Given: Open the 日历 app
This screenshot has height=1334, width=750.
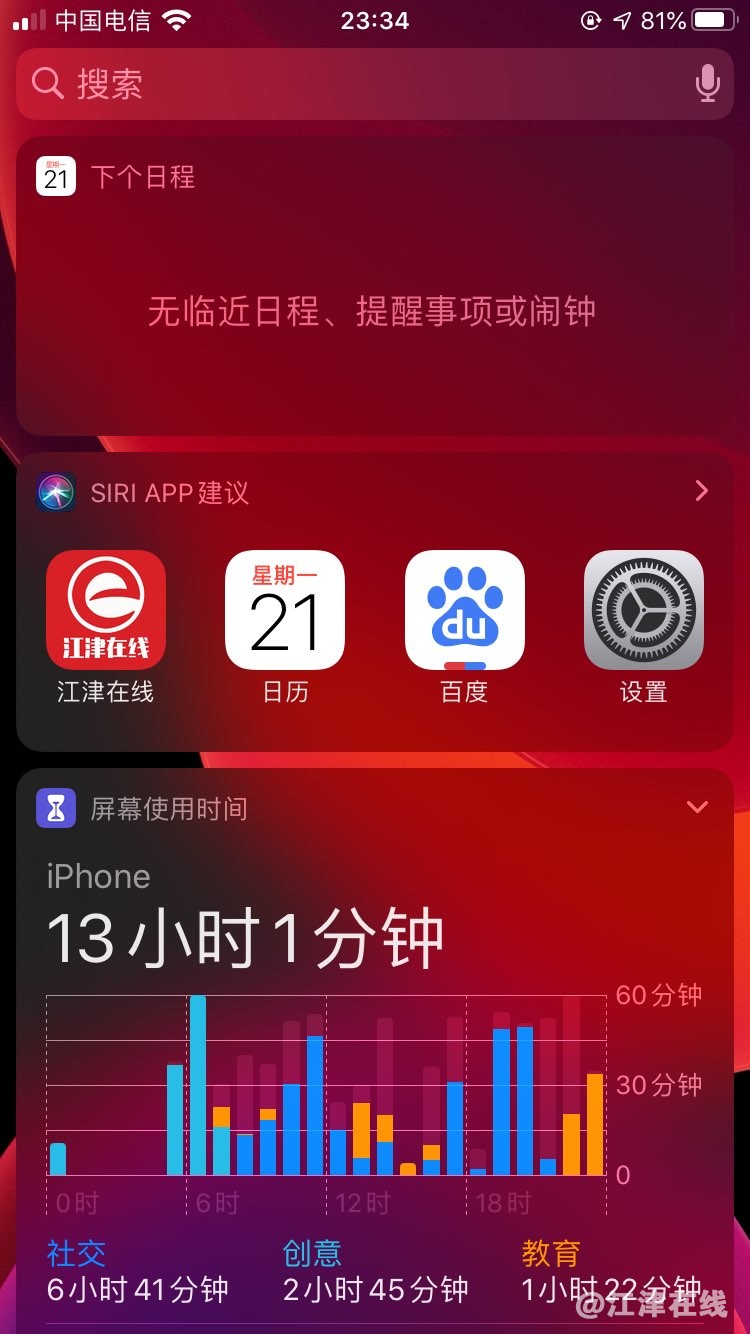Looking at the screenshot, I should point(285,610).
